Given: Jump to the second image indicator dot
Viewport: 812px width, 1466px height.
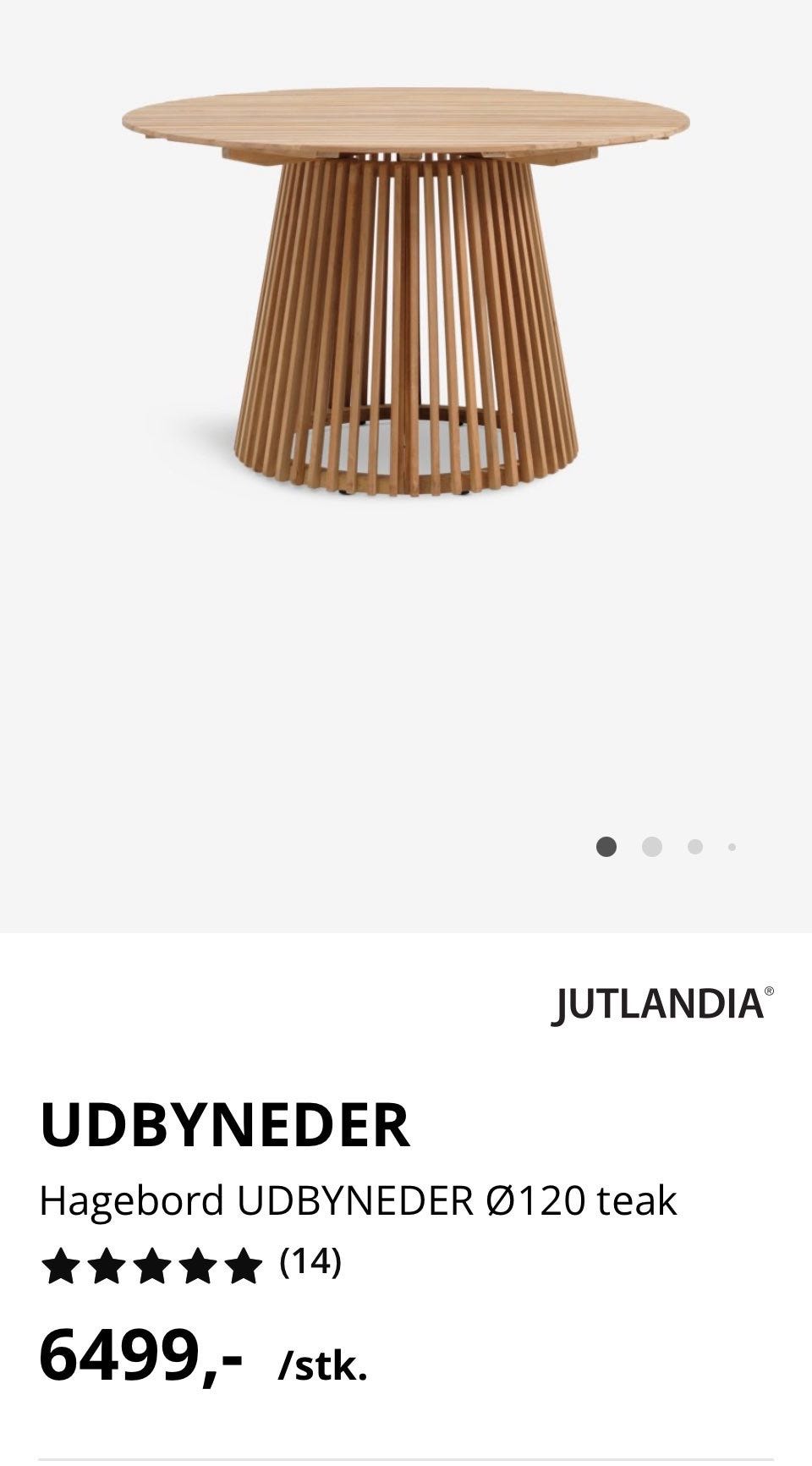Looking at the screenshot, I should coord(651,847).
